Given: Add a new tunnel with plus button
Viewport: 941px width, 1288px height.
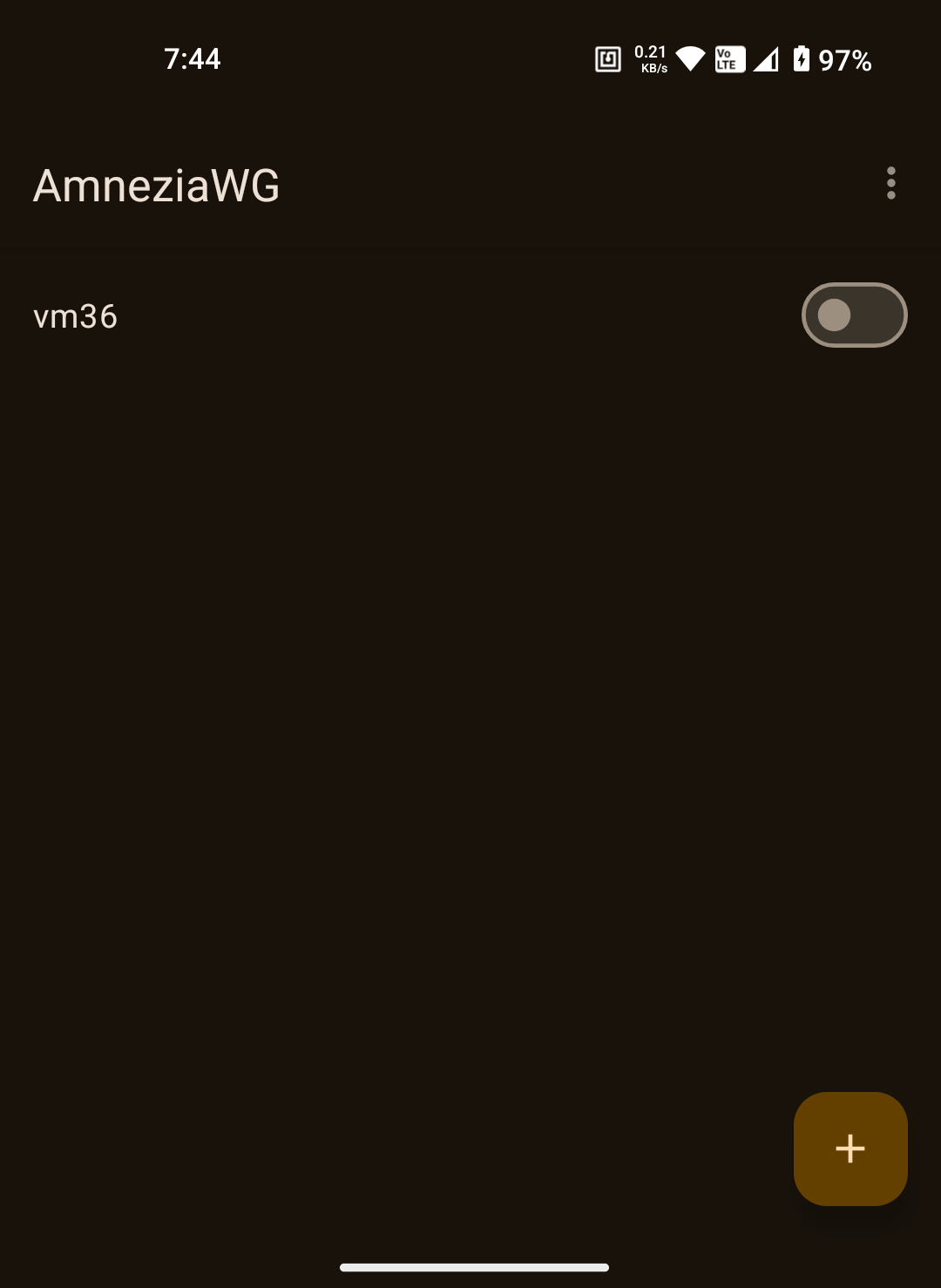Looking at the screenshot, I should point(850,1149).
